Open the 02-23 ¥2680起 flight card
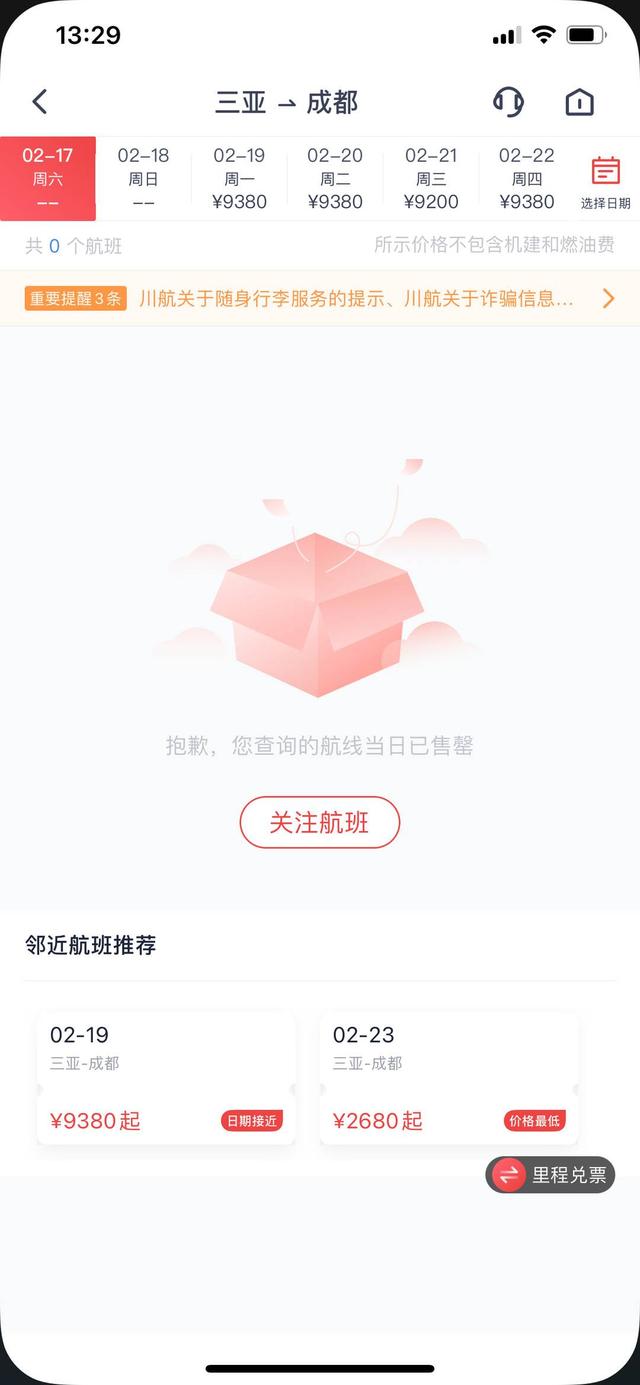This screenshot has width=640, height=1385. (x=449, y=1078)
